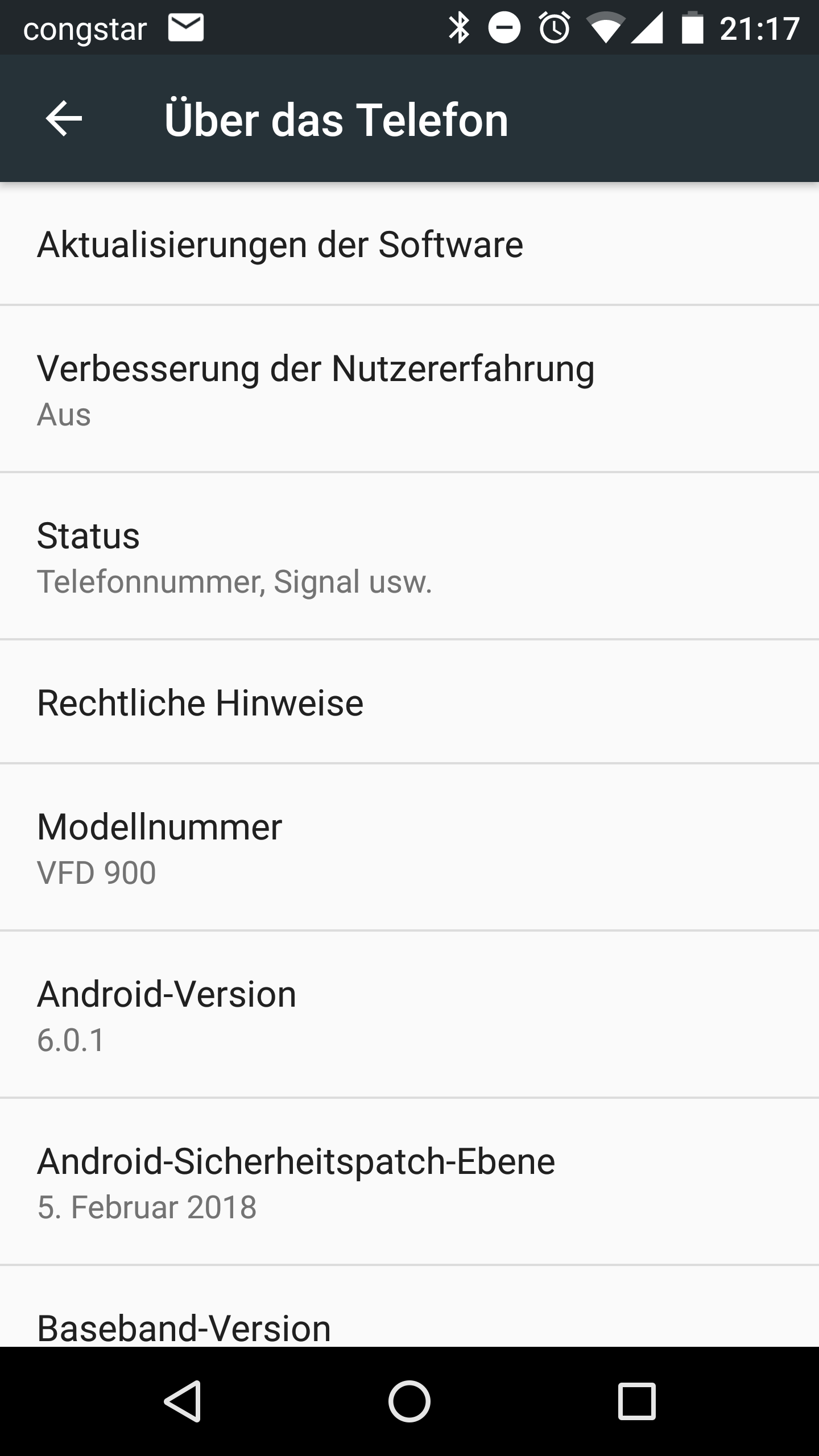Tap the Baseband-Version row

[409, 1326]
